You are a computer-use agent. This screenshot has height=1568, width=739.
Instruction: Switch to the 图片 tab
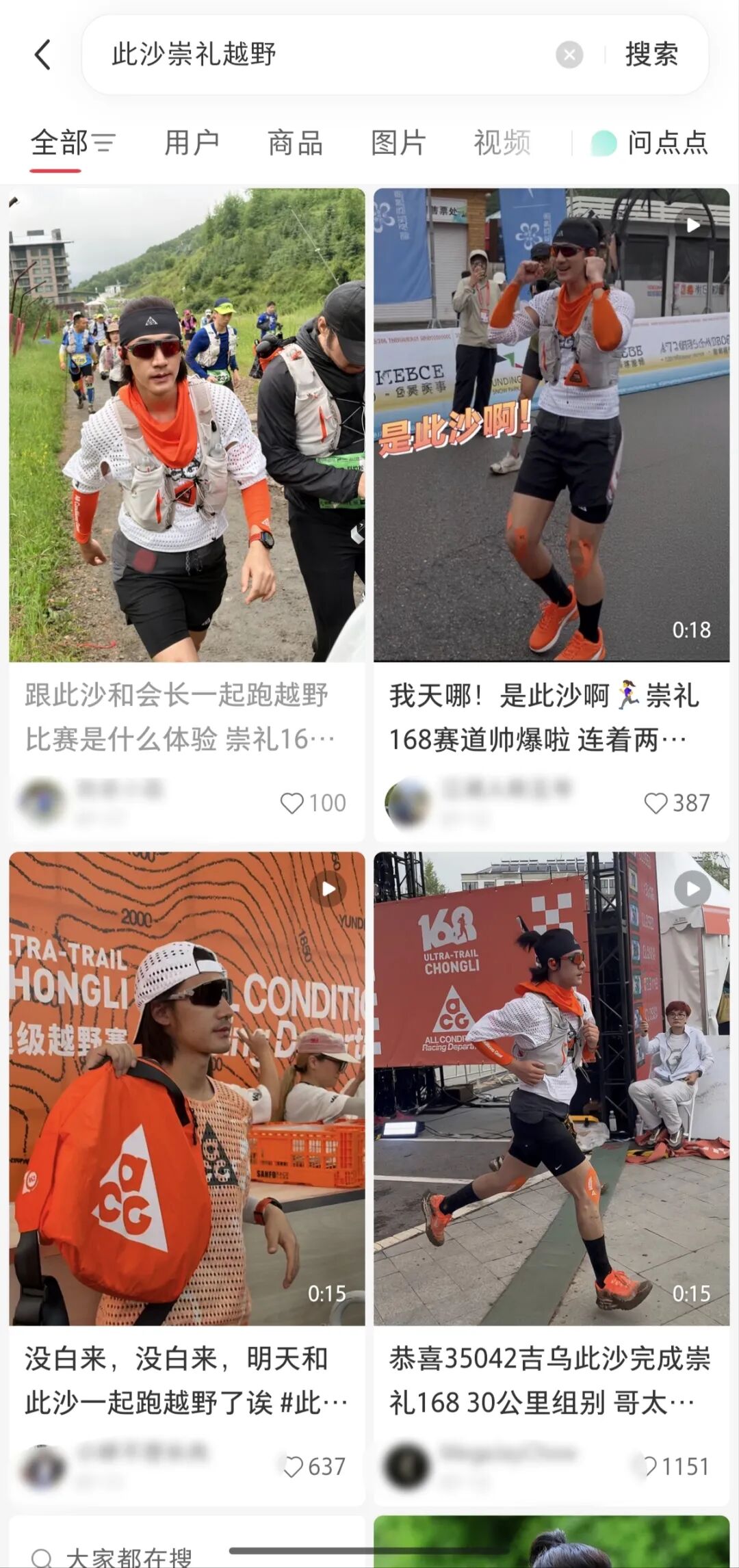398,143
